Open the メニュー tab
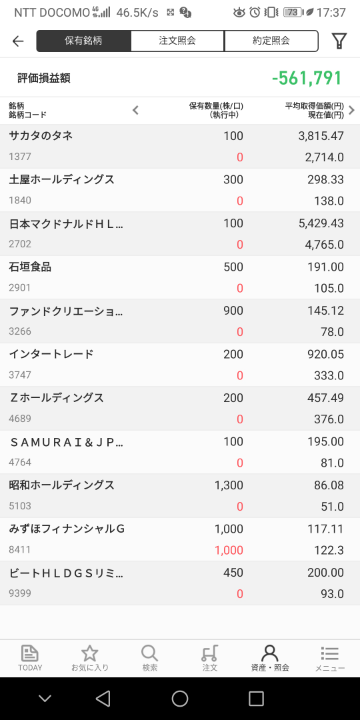 330,658
